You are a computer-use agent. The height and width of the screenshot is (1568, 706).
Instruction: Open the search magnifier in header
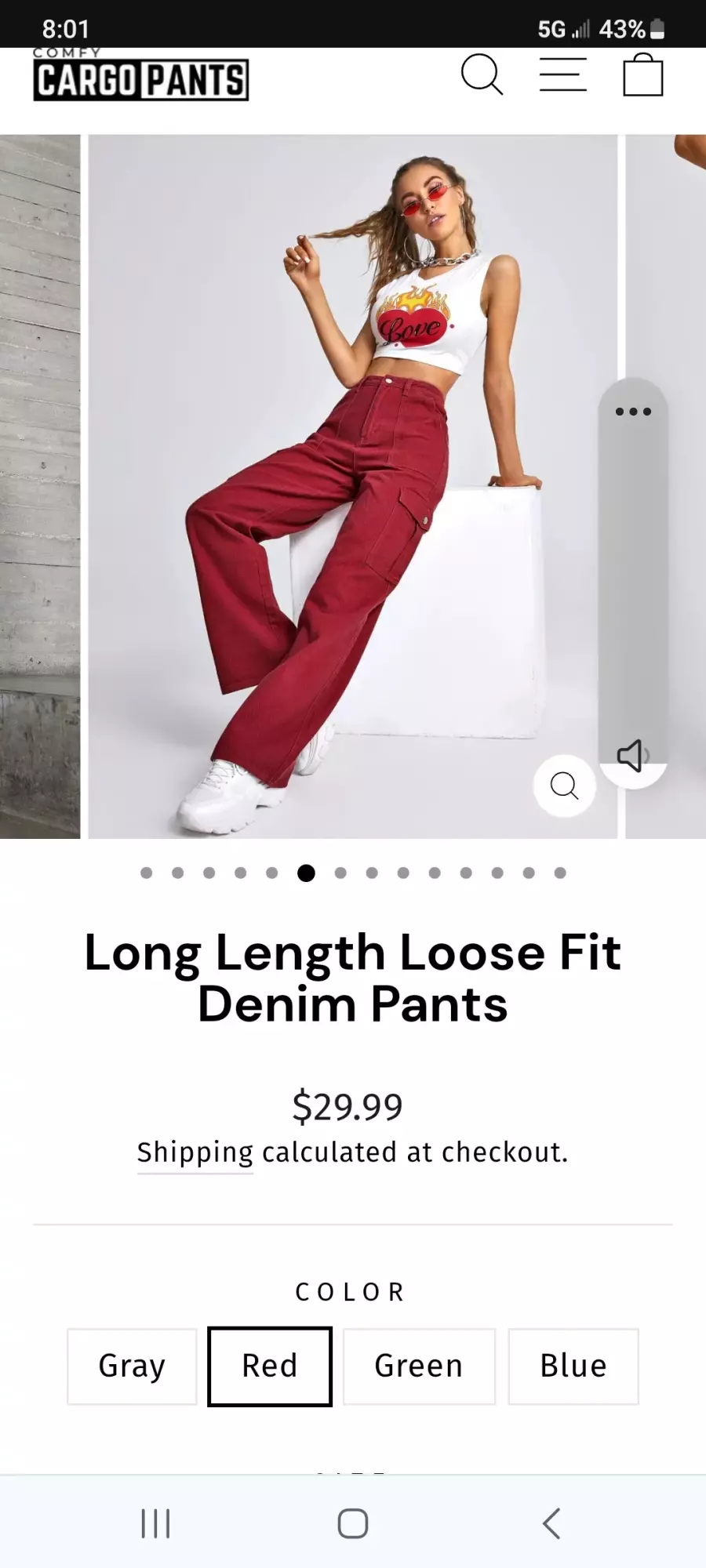coord(482,75)
